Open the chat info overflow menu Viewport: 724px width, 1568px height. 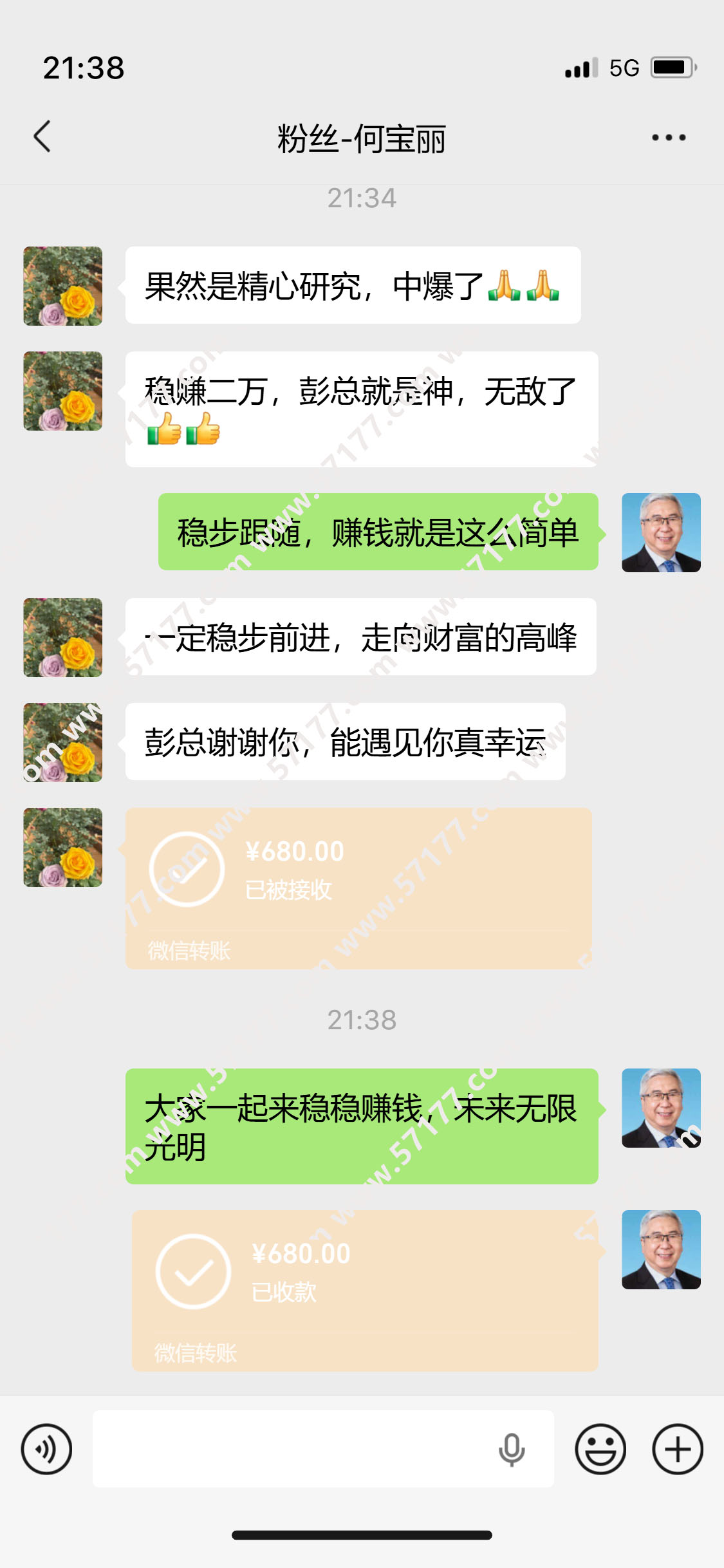click(x=669, y=137)
